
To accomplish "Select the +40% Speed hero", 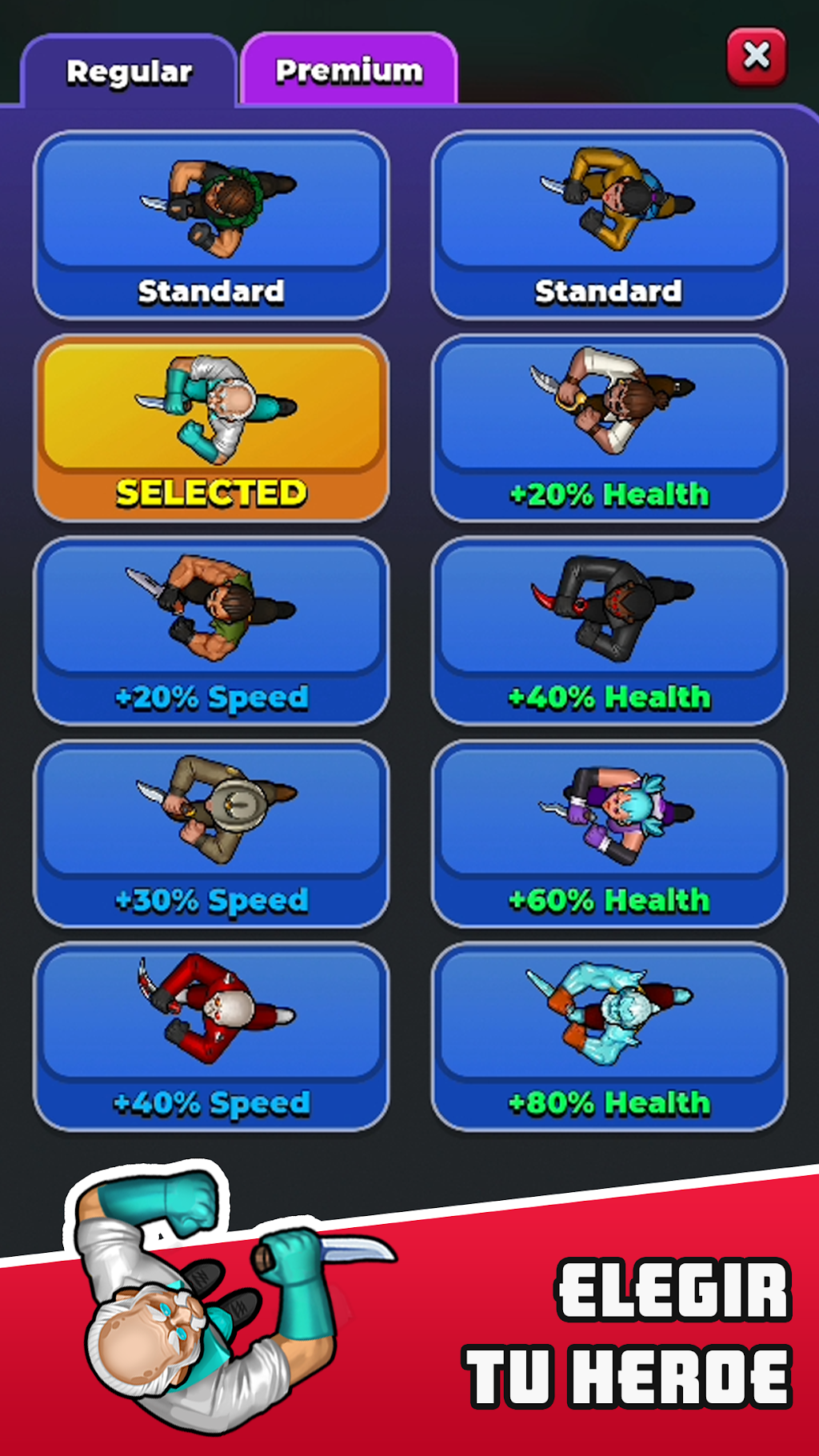I will [211, 1038].
